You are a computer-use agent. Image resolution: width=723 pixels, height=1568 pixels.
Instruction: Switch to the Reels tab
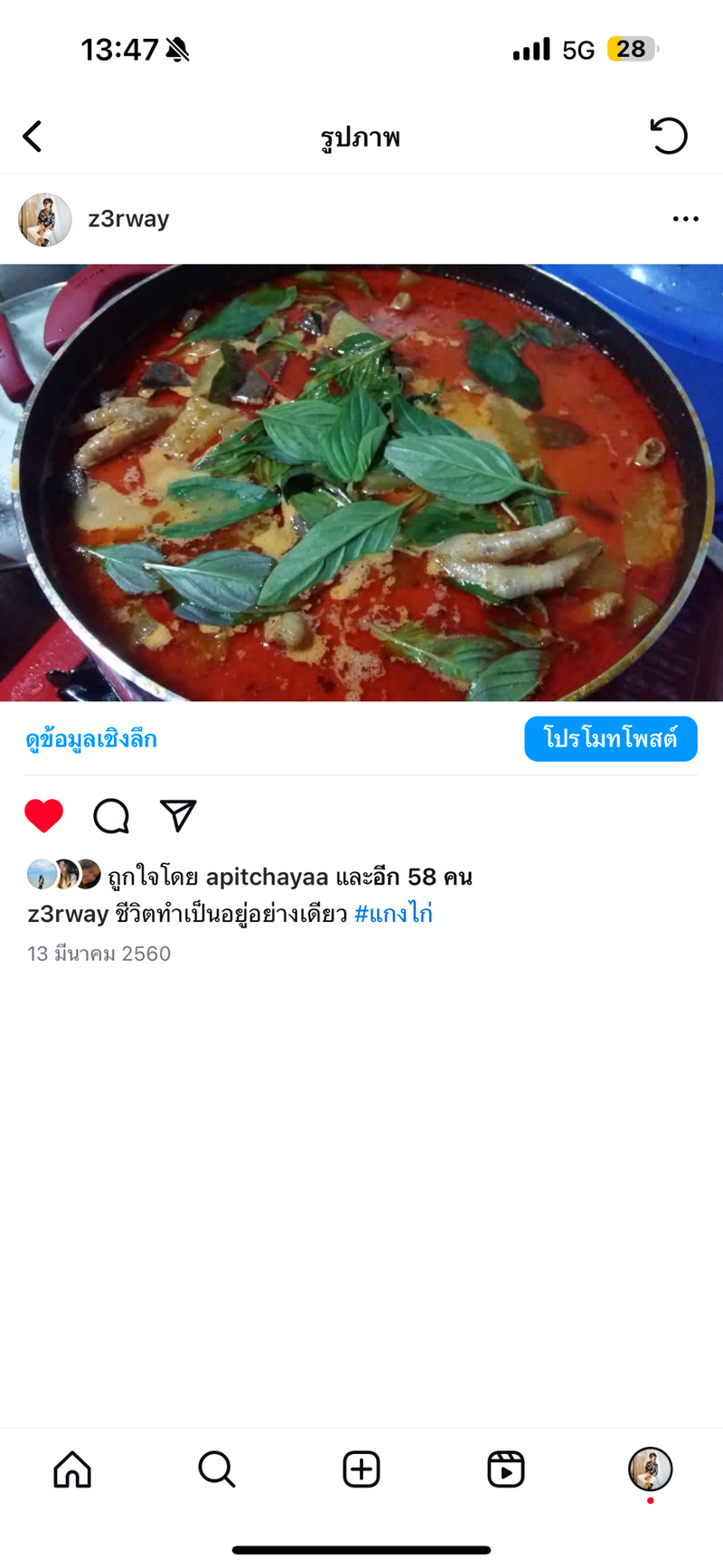pos(506,1469)
